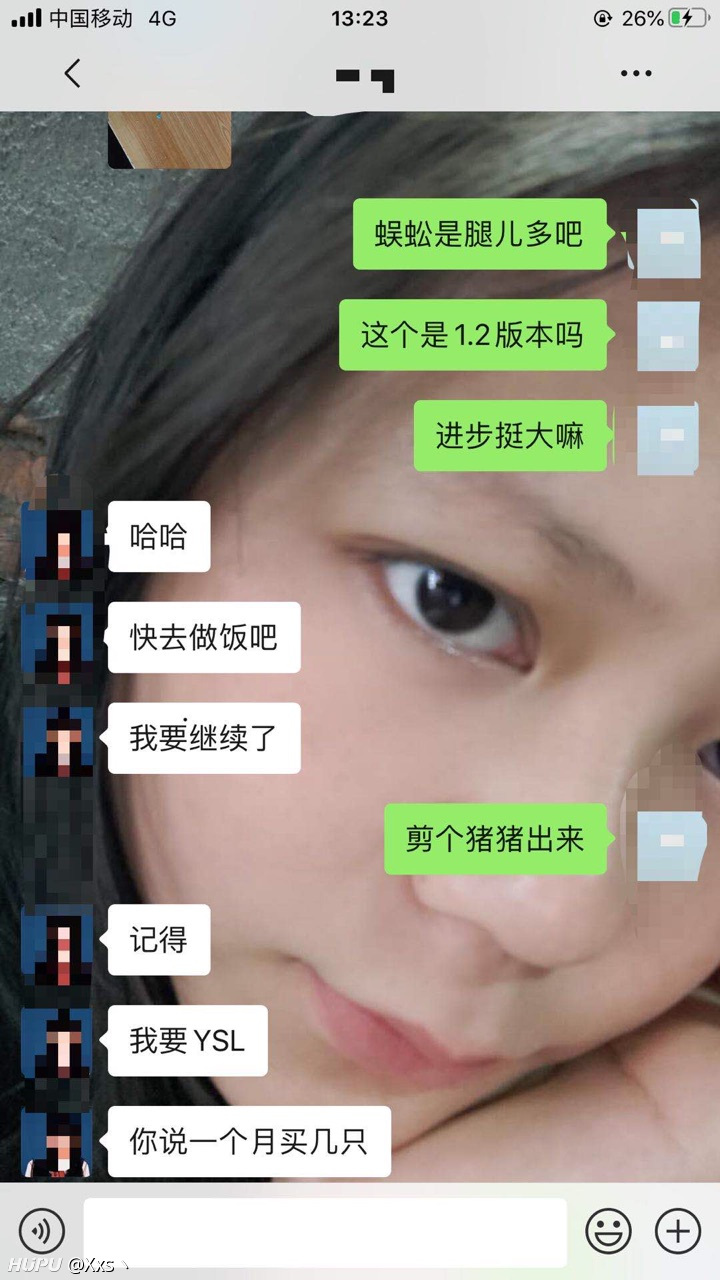
Task: Go back to the chat list
Action: pyautogui.click(x=72, y=73)
